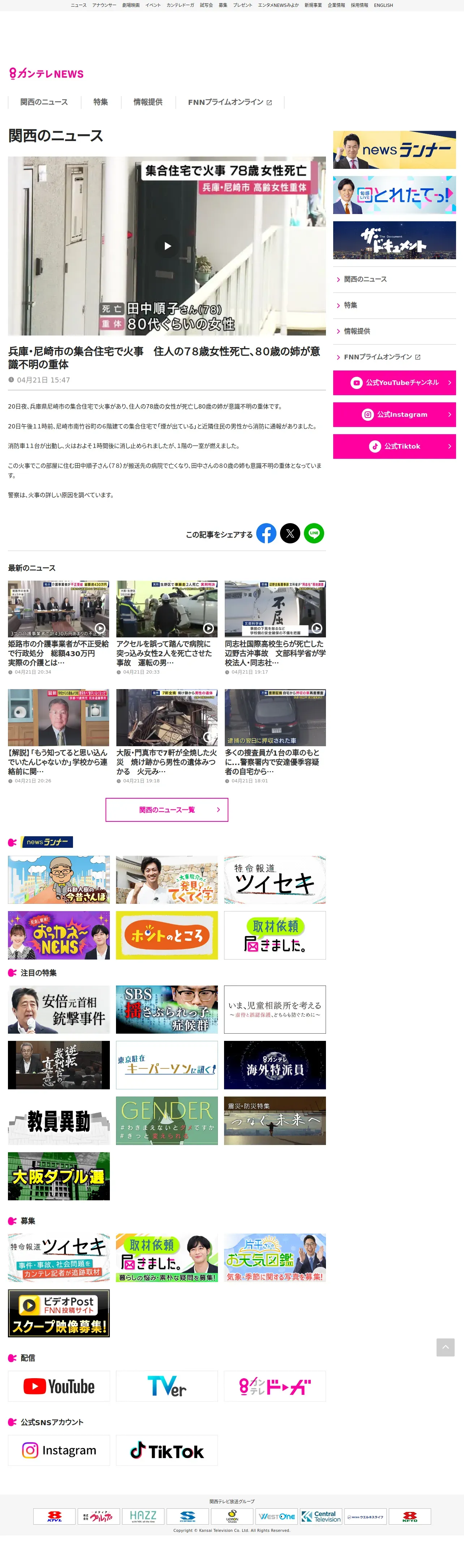Open FNNプライムオンライン in top navigation
This screenshot has width=464, height=1568.
coord(230,102)
